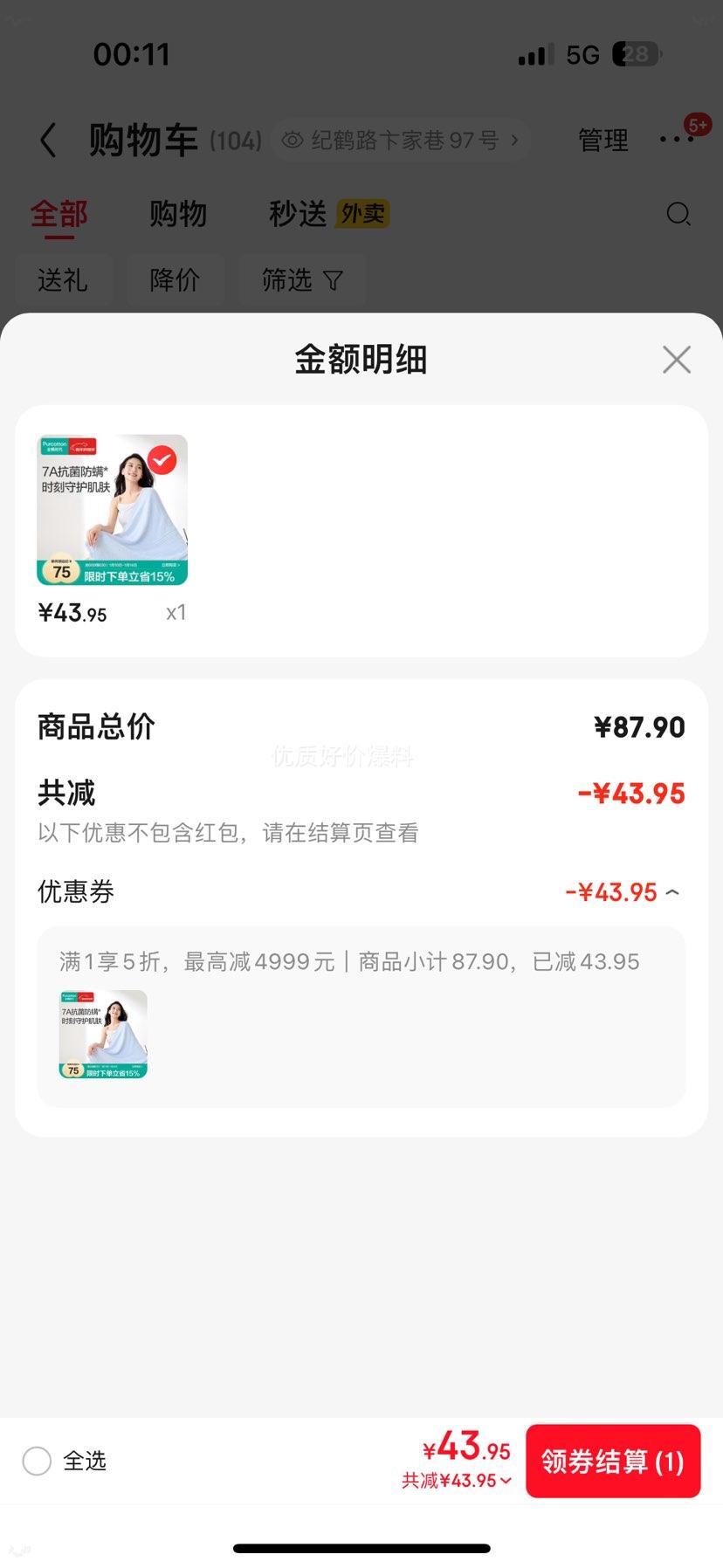723x1568 pixels.
Task: Open search via the magnifier icon
Action: point(678,214)
